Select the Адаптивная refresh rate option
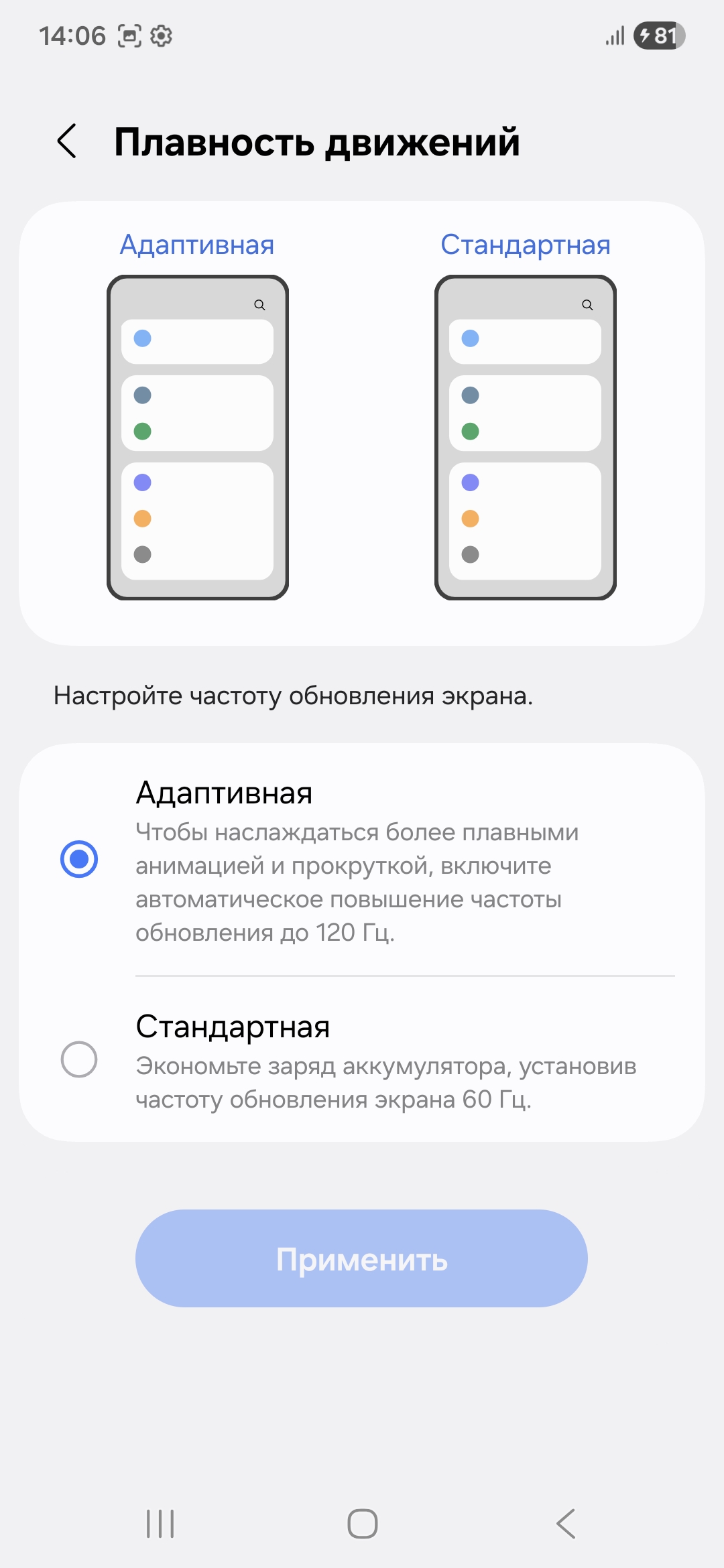This screenshot has height=1568, width=724. click(79, 859)
